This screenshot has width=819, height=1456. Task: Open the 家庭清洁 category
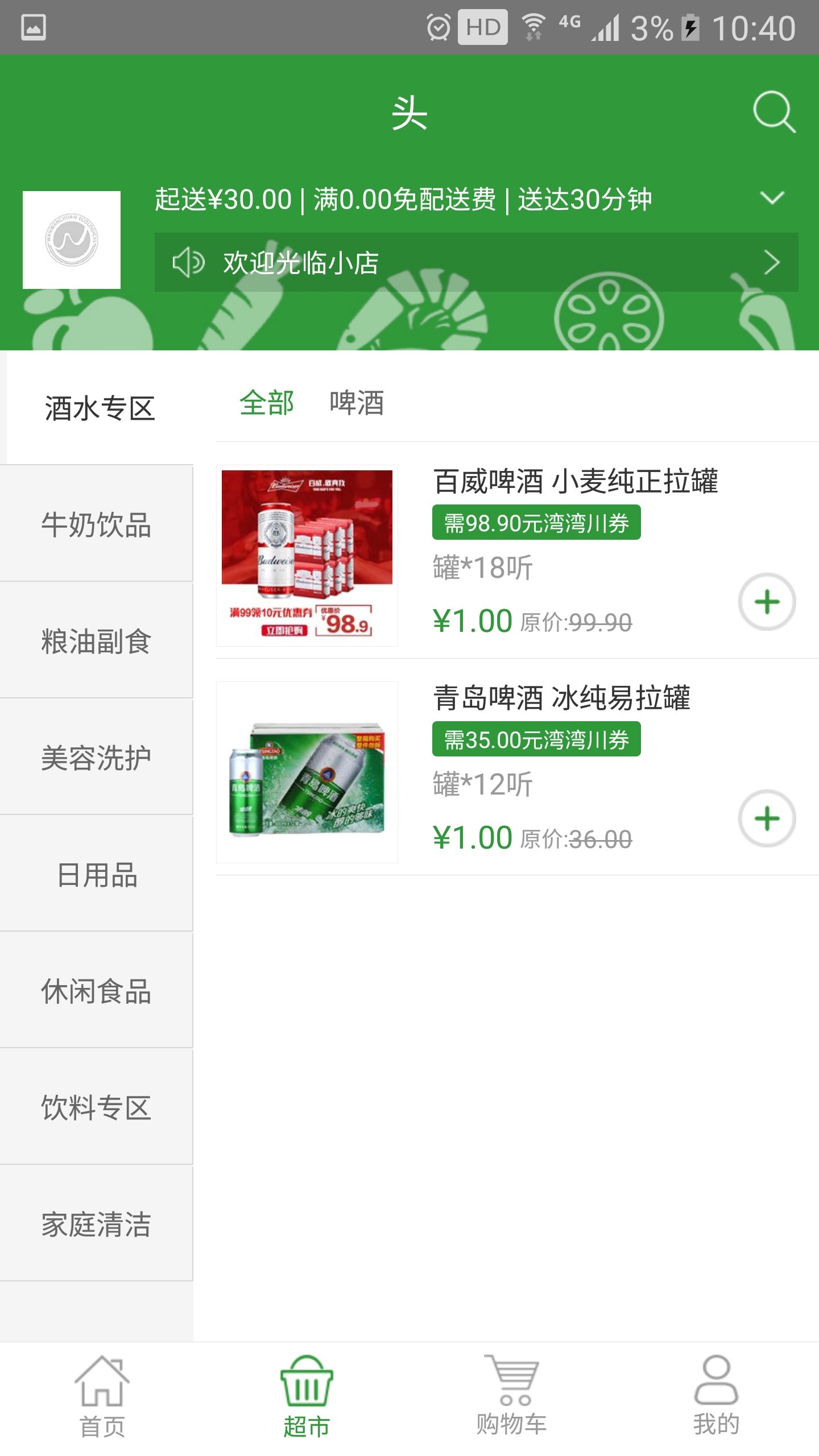point(97,1224)
